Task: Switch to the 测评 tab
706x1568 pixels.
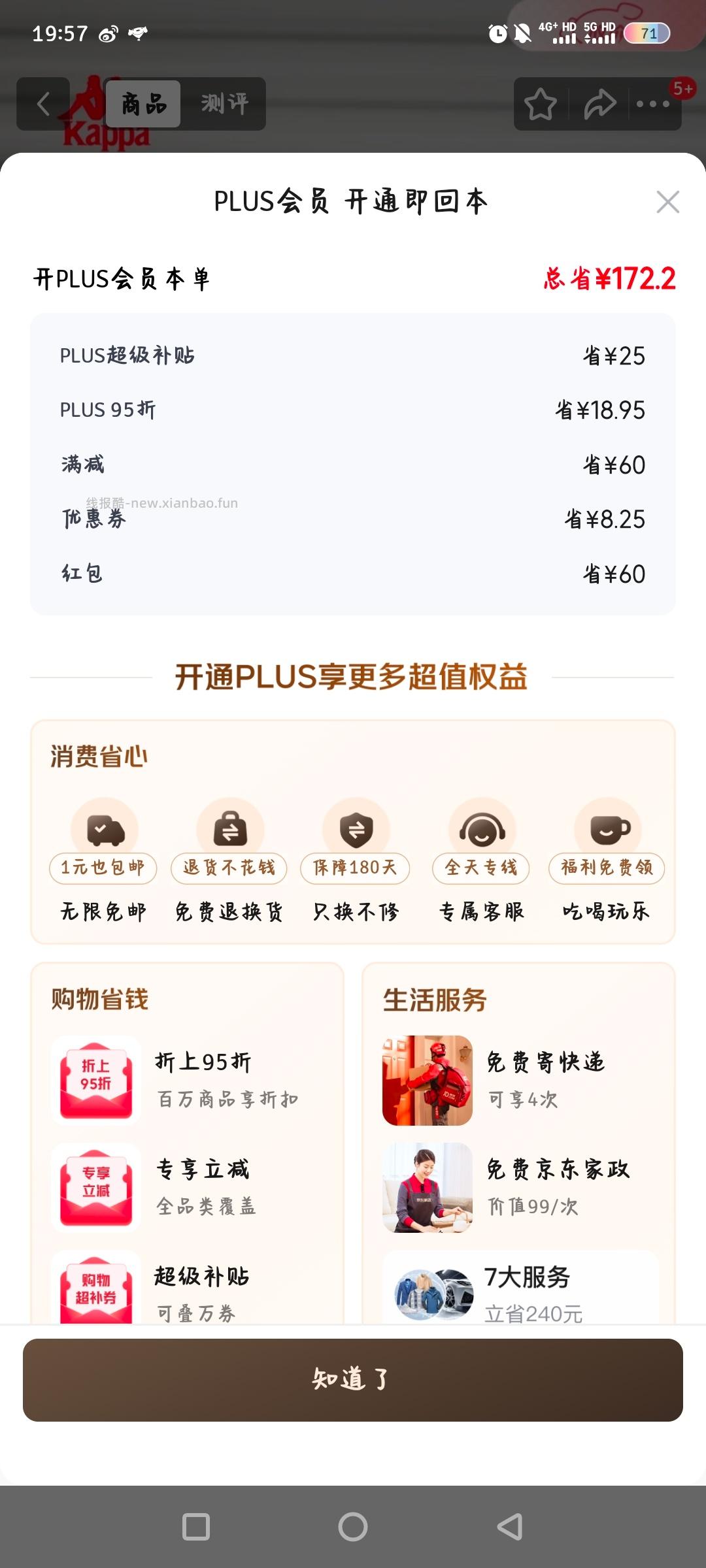Action: [x=226, y=103]
